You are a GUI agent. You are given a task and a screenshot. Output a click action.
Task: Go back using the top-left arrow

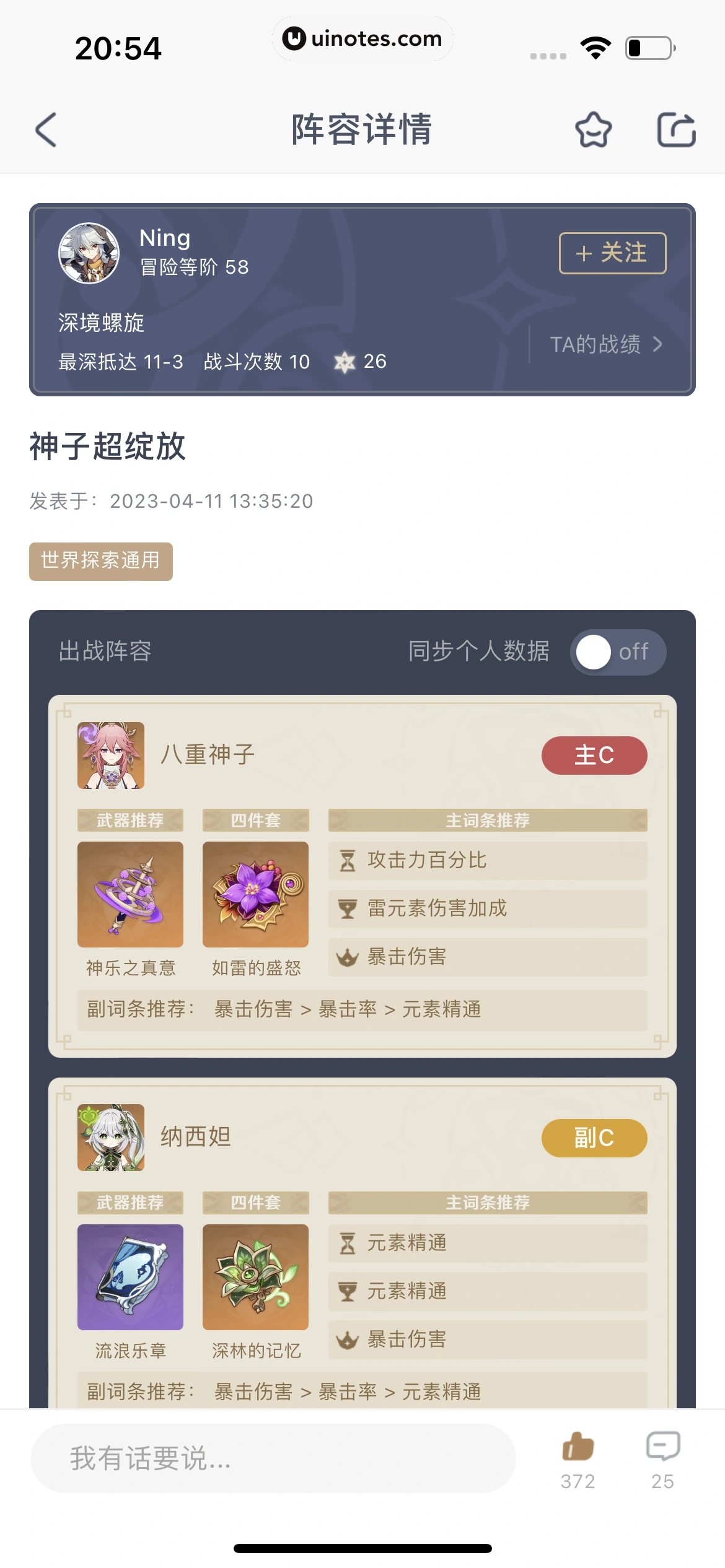[46, 130]
